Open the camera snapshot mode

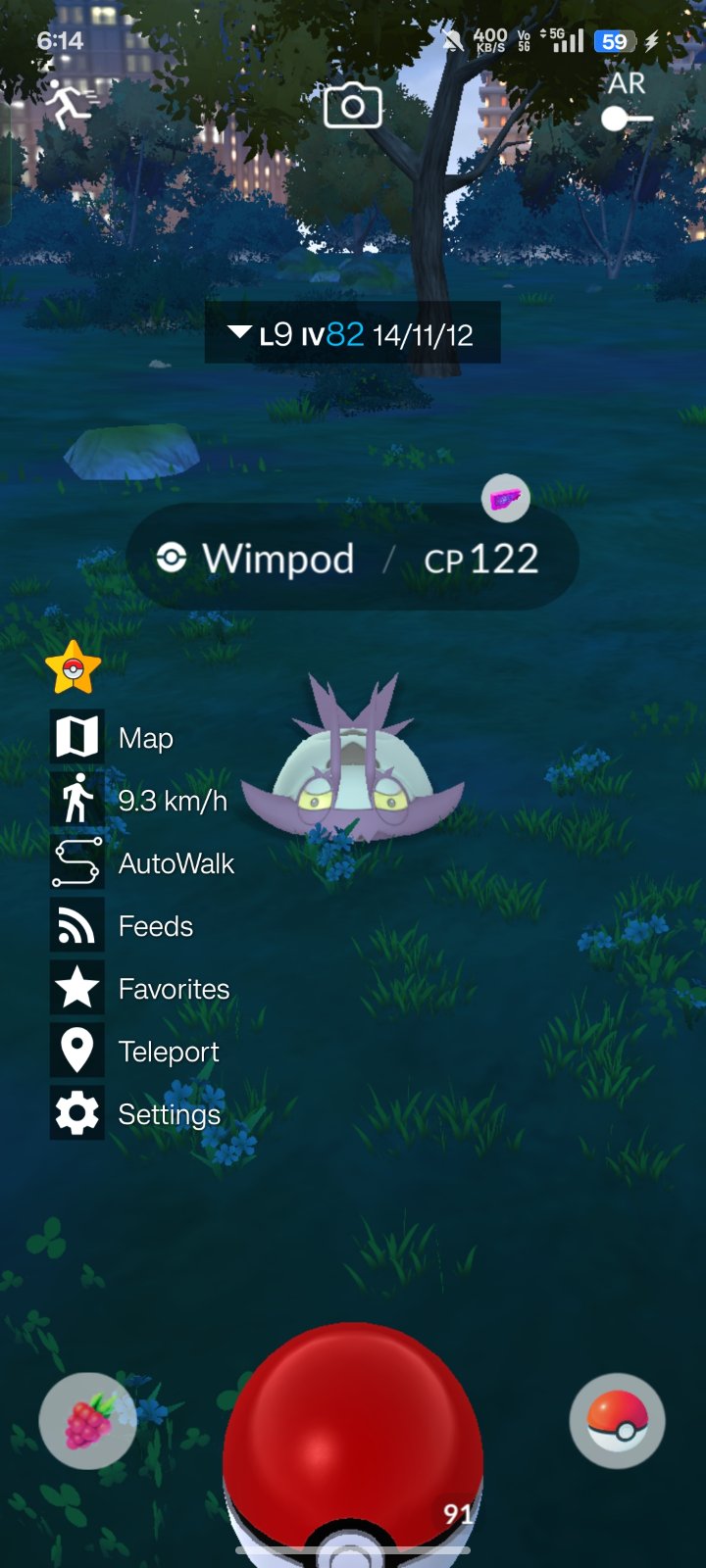click(x=353, y=106)
